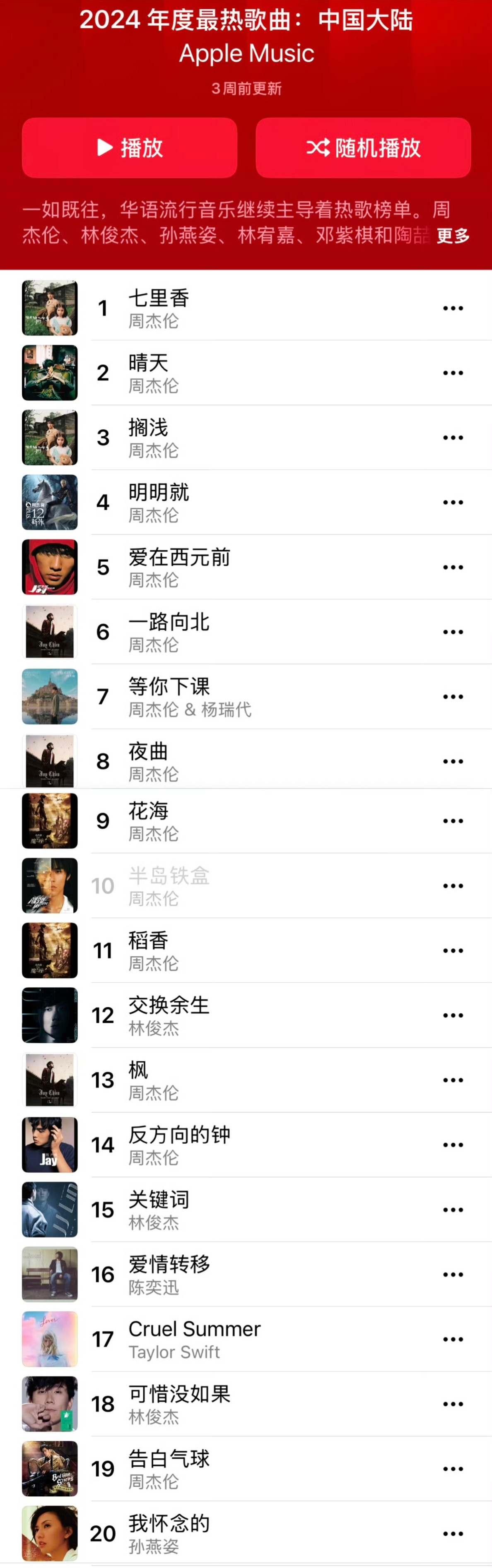Open more options for 反方向的钟
492x1568 pixels.
pyautogui.click(x=452, y=1145)
